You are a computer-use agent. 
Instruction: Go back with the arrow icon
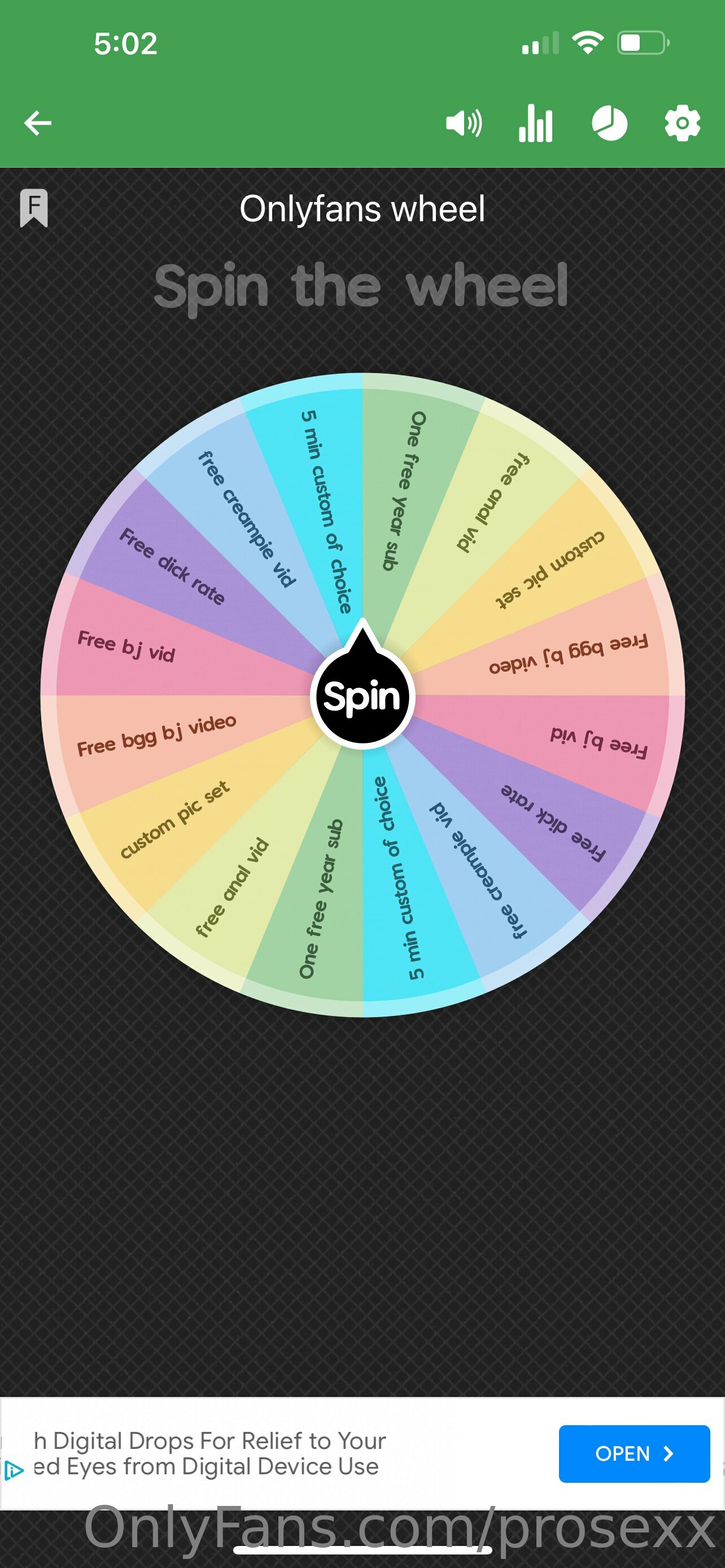[38, 123]
